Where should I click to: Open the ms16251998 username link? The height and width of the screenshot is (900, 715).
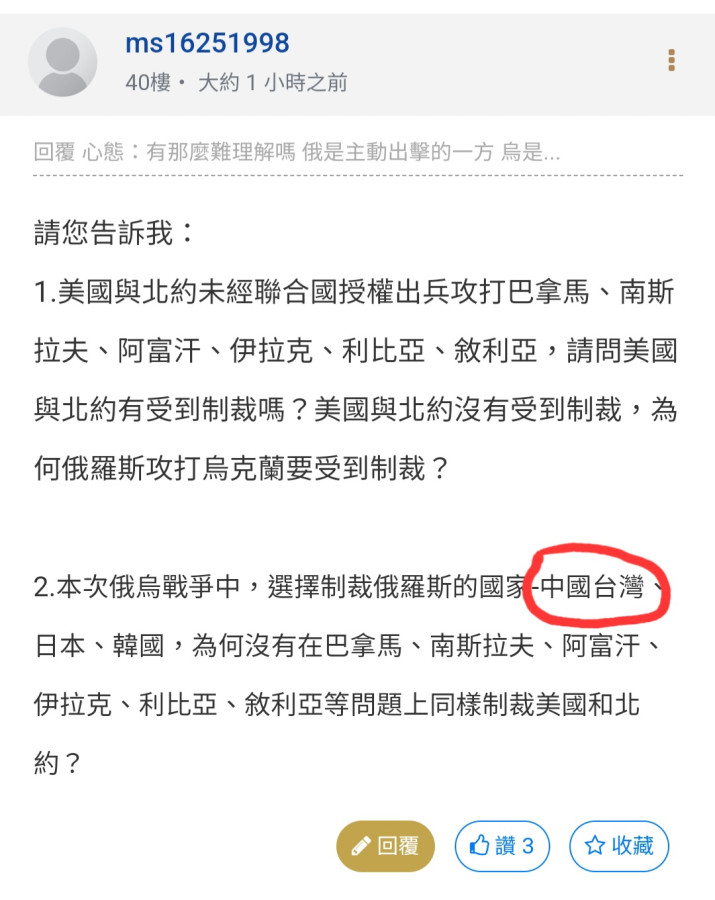207,43
